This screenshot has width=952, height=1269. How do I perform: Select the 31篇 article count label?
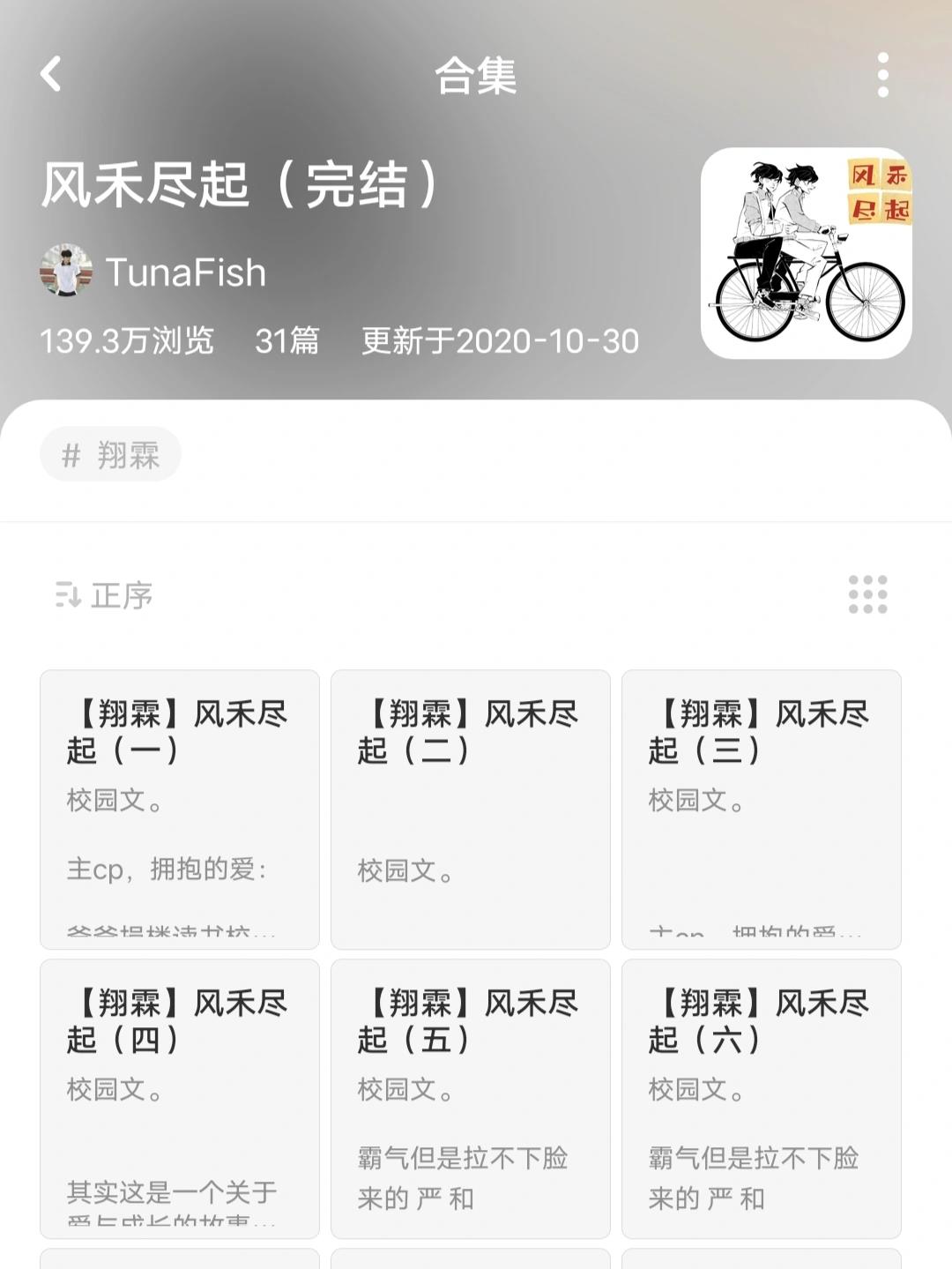[288, 343]
